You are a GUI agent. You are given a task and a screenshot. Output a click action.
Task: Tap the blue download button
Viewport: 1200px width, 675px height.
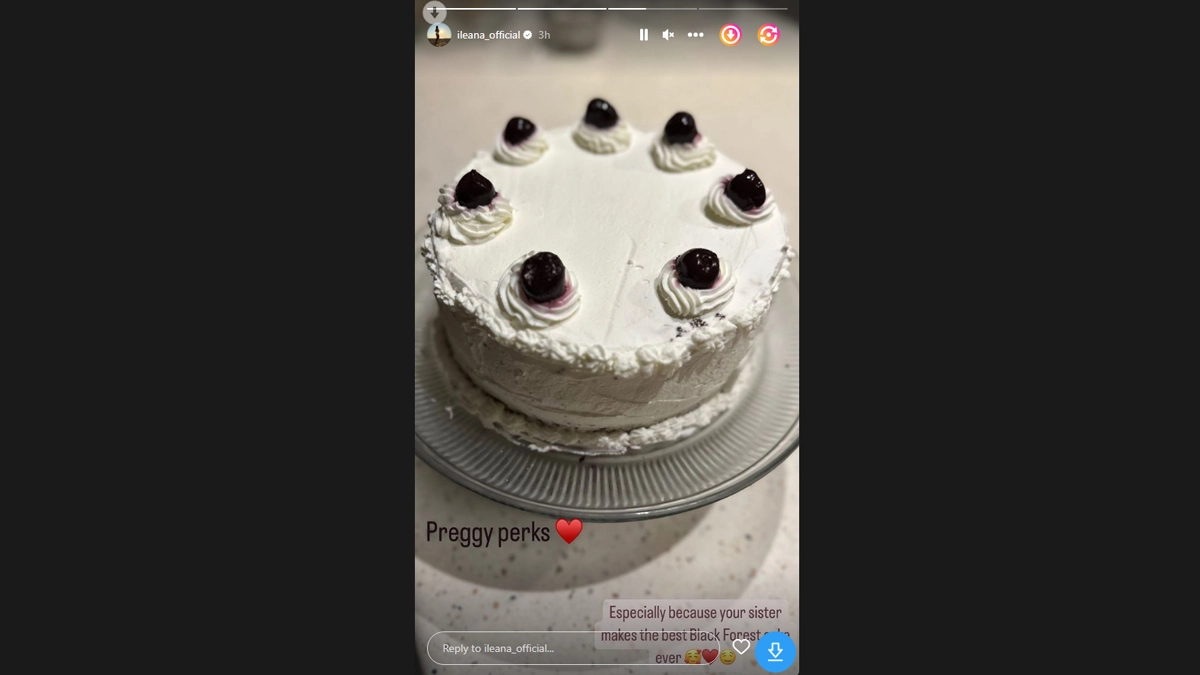click(775, 652)
